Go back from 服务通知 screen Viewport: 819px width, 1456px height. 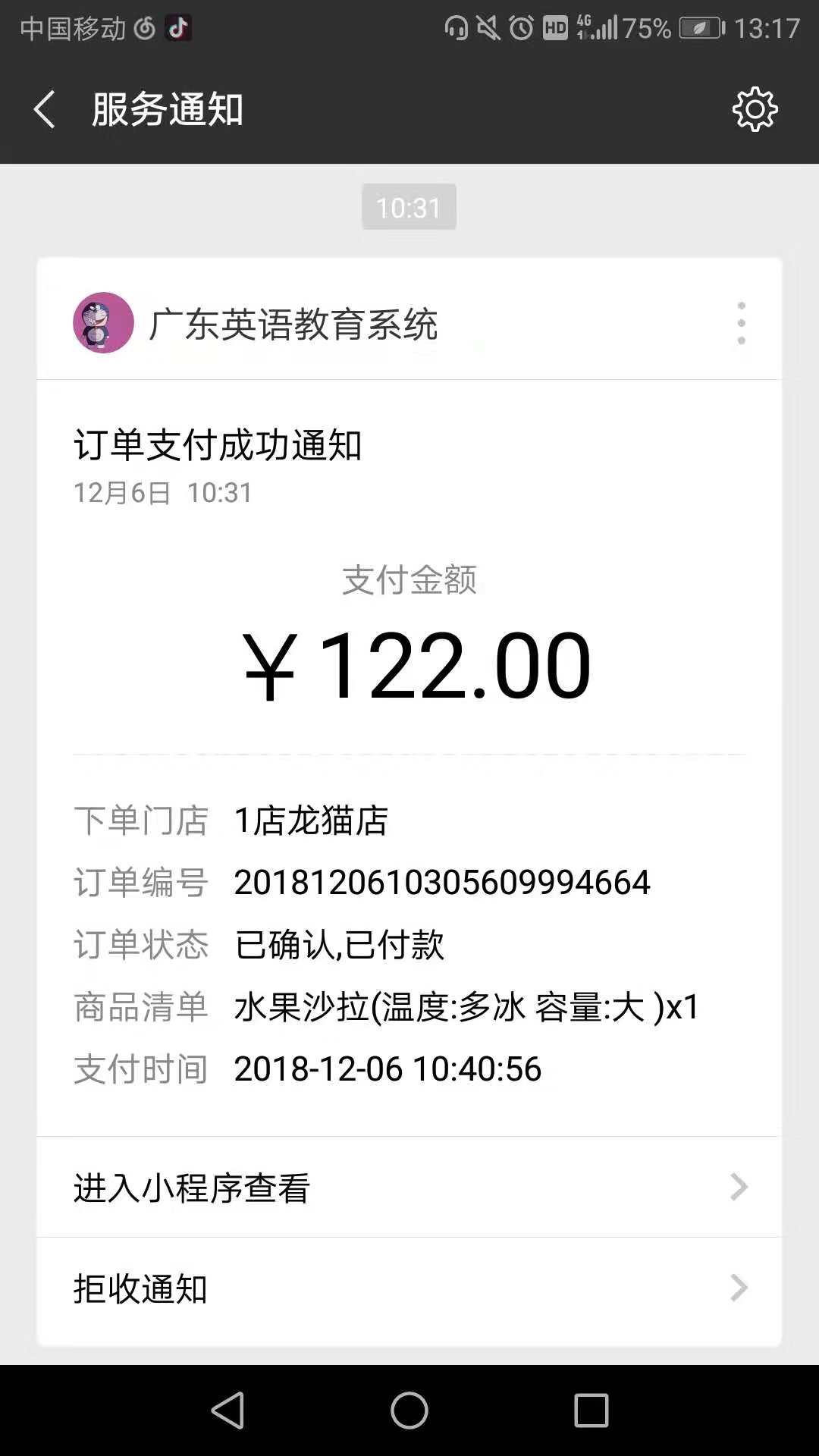[x=45, y=109]
